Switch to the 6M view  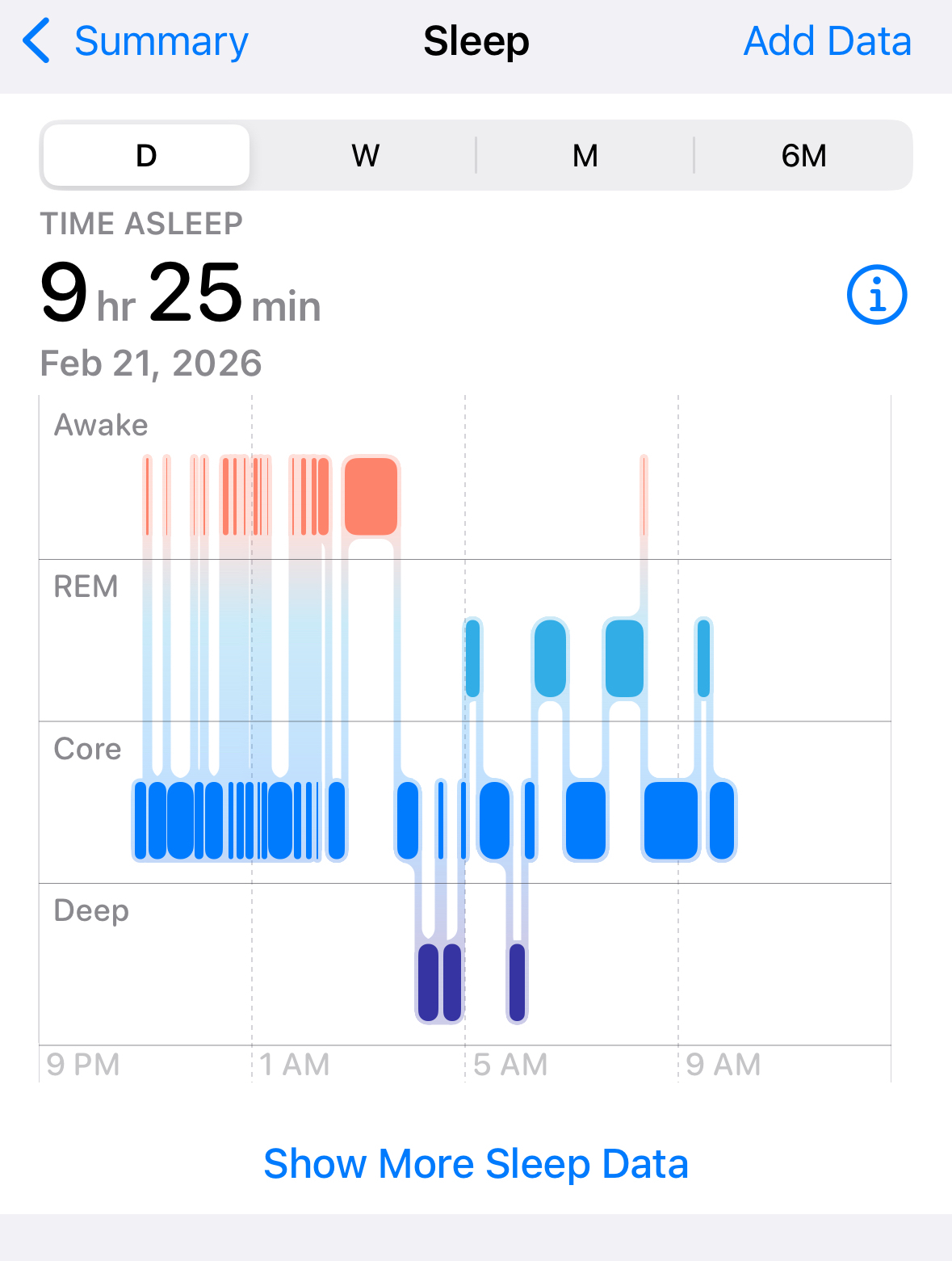[803, 155]
